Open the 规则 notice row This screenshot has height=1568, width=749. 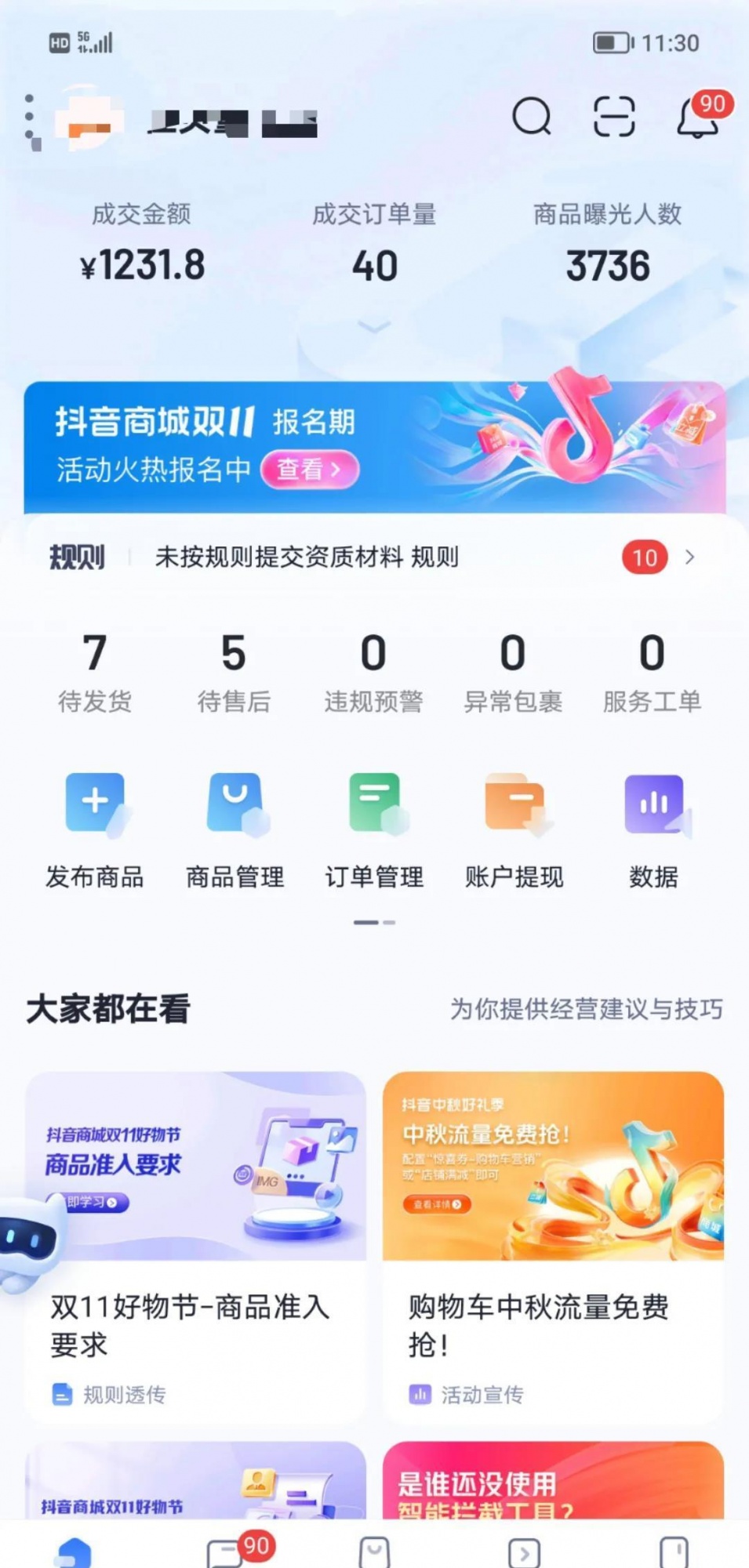(x=374, y=557)
